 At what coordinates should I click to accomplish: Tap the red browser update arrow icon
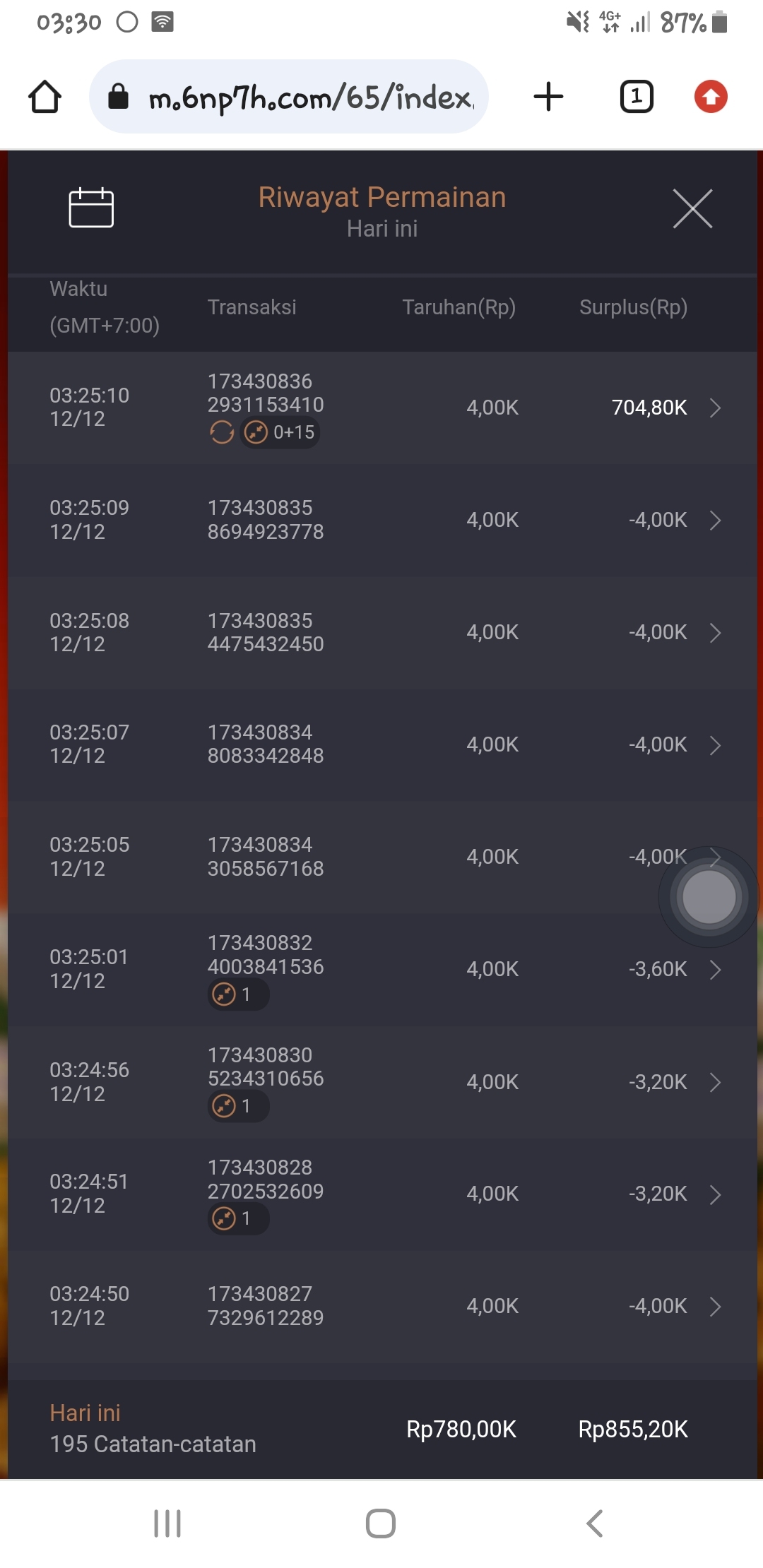pyautogui.click(x=711, y=97)
